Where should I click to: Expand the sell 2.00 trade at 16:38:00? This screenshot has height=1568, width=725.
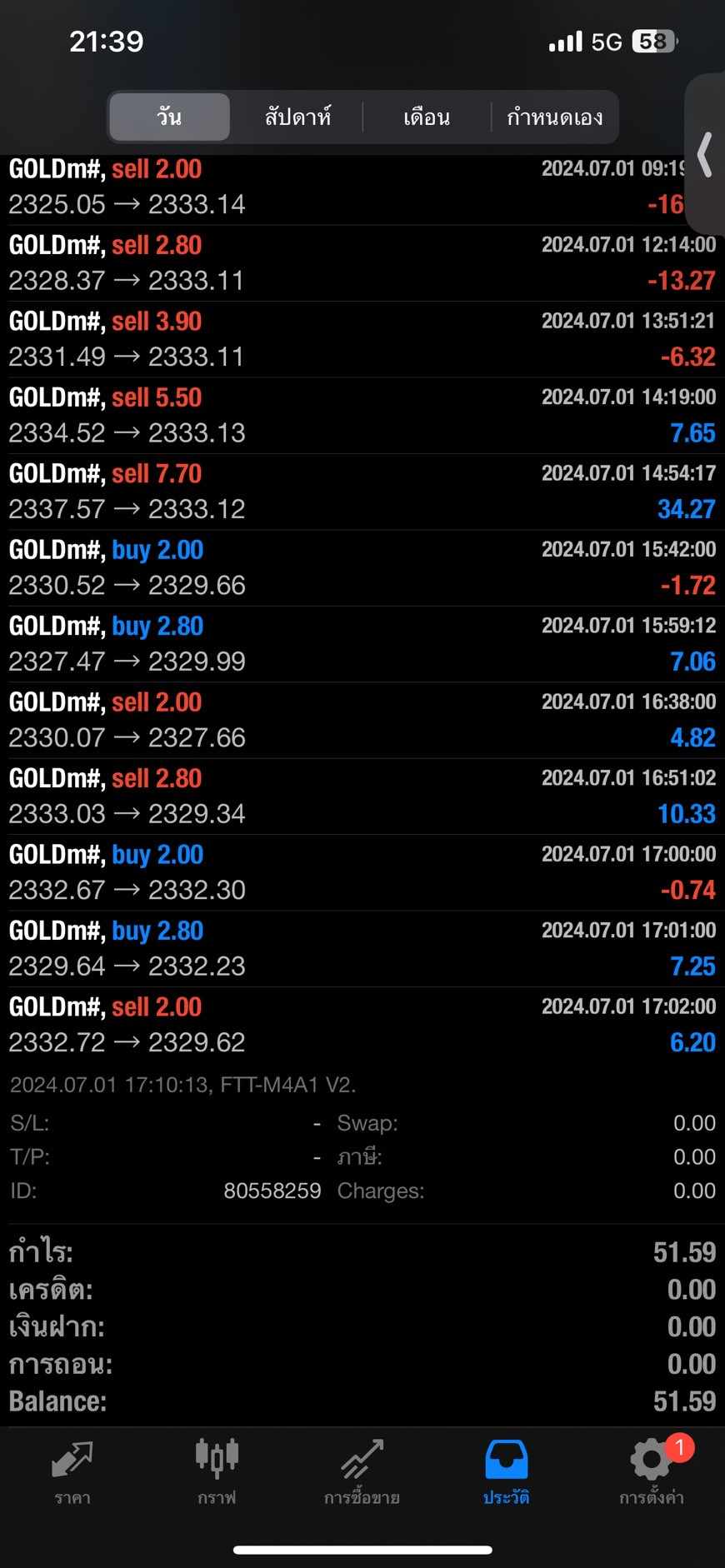362,721
